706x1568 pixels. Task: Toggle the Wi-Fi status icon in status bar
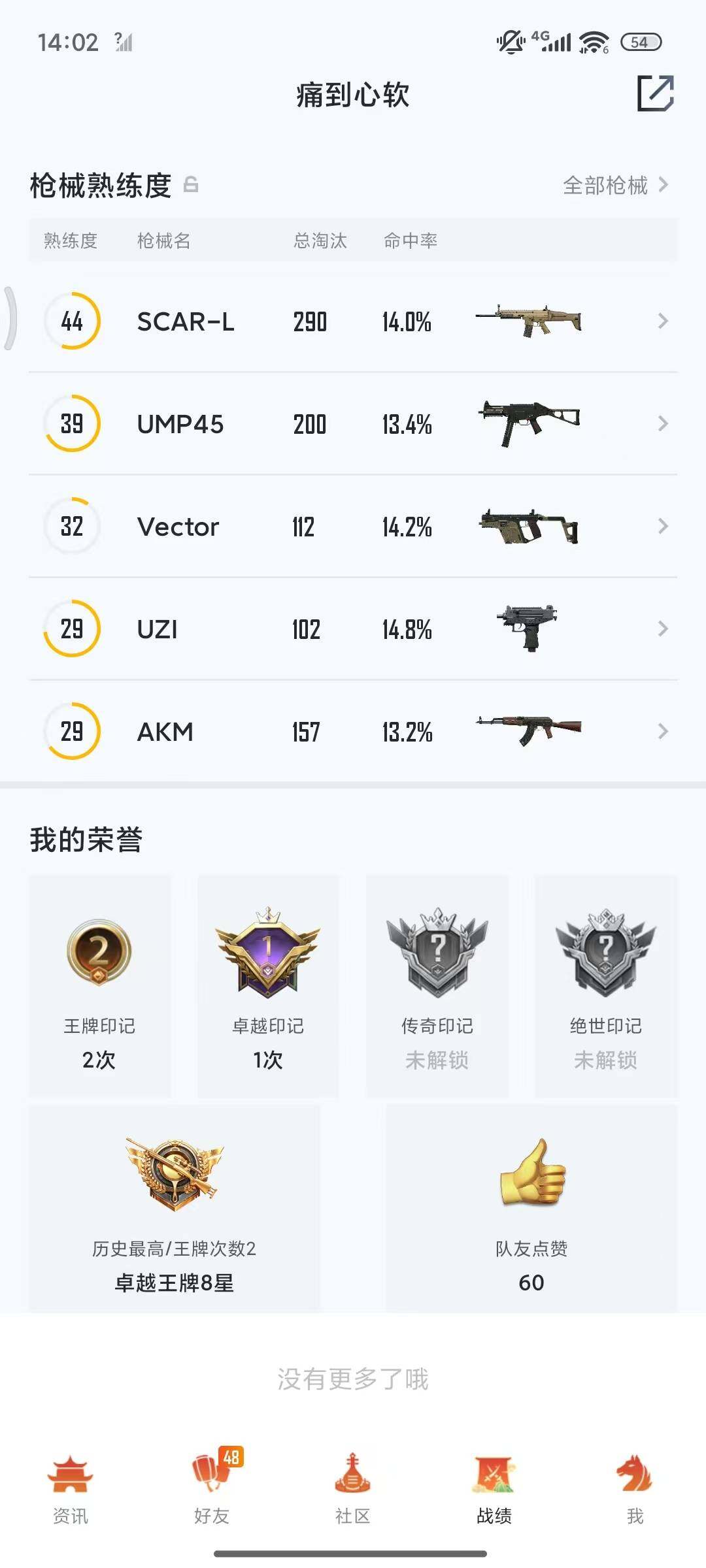pyautogui.click(x=594, y=41)
